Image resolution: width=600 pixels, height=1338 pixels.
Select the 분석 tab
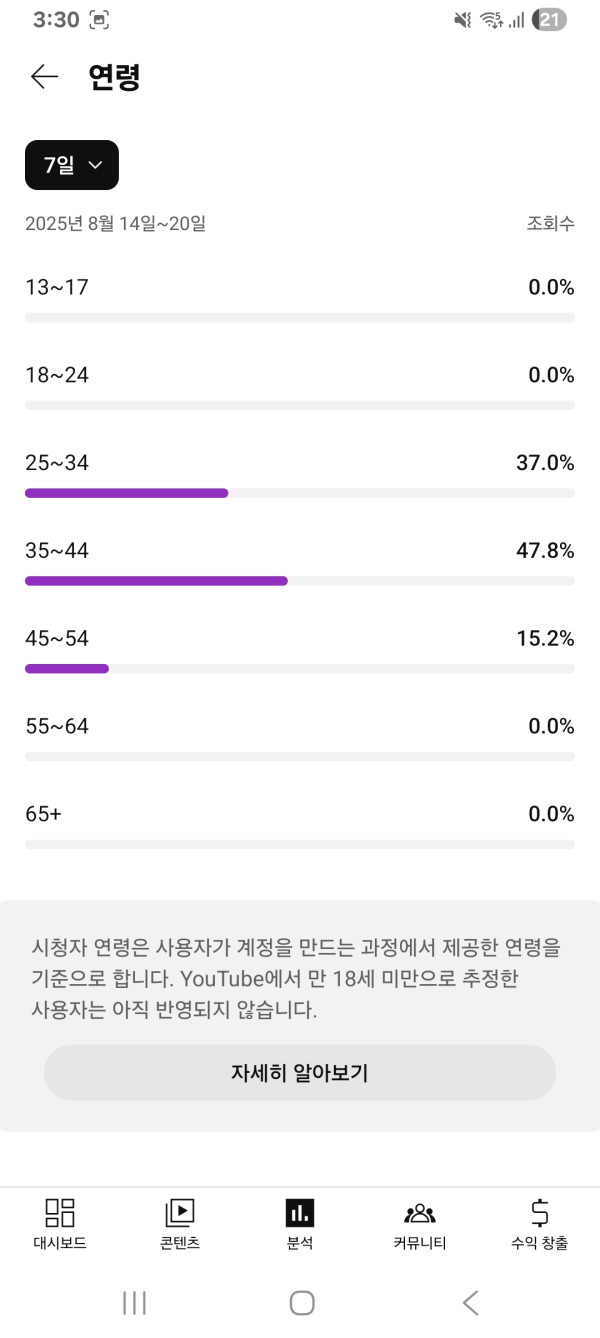pos(300,1224)
